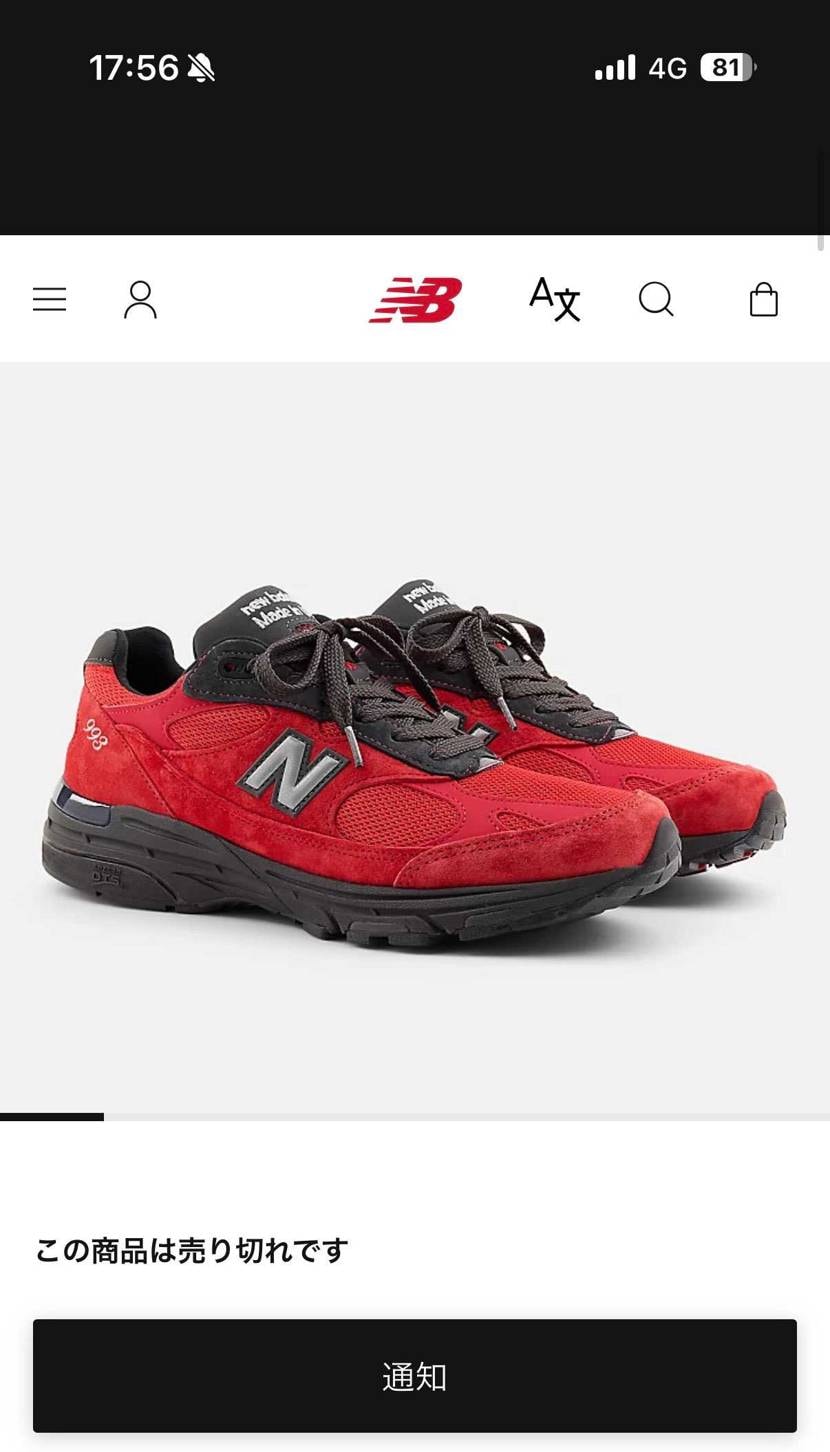Open the search magnifier
Image resolution: width=830 pixels, height=1452 pixels.
(x=656, y=299)
